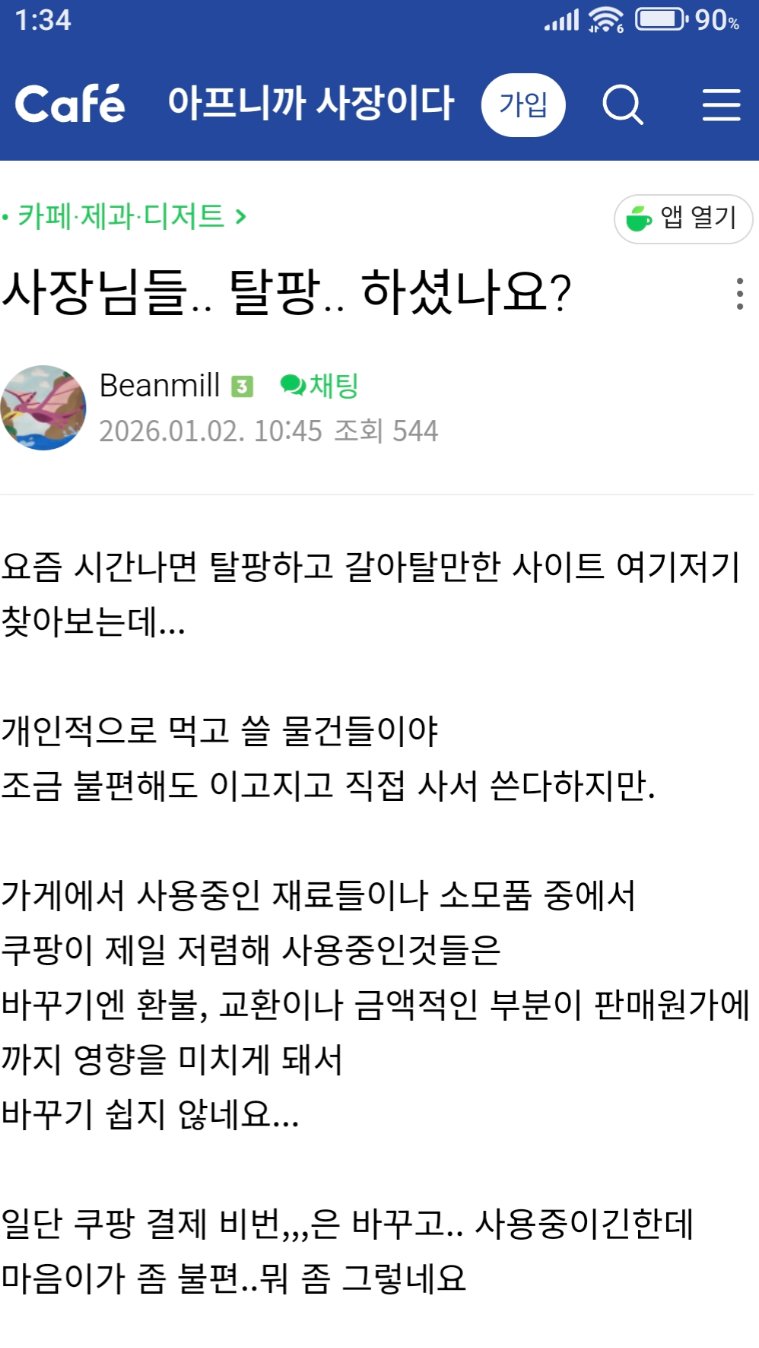Open the 카페·제과·디저트 board link
This screenshot has height=1348, width=759.
(x=125, y=215)
